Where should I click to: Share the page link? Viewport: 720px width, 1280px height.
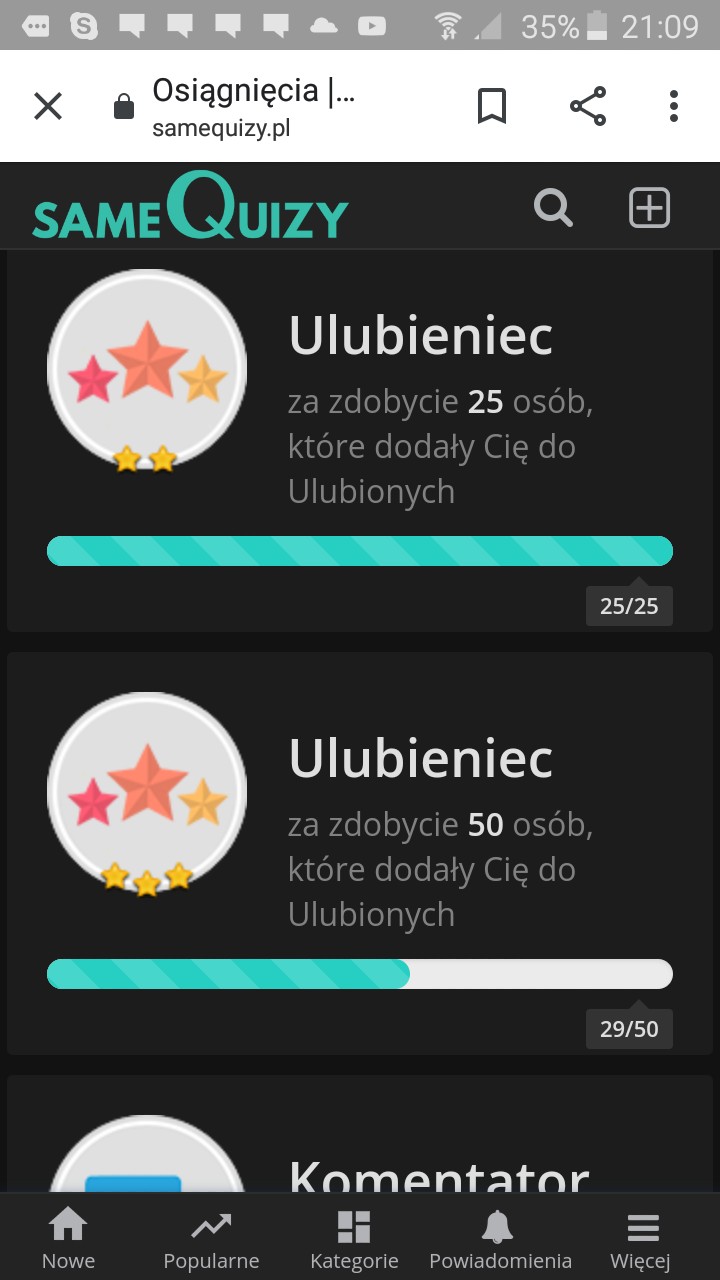click(x=588, y=105)
